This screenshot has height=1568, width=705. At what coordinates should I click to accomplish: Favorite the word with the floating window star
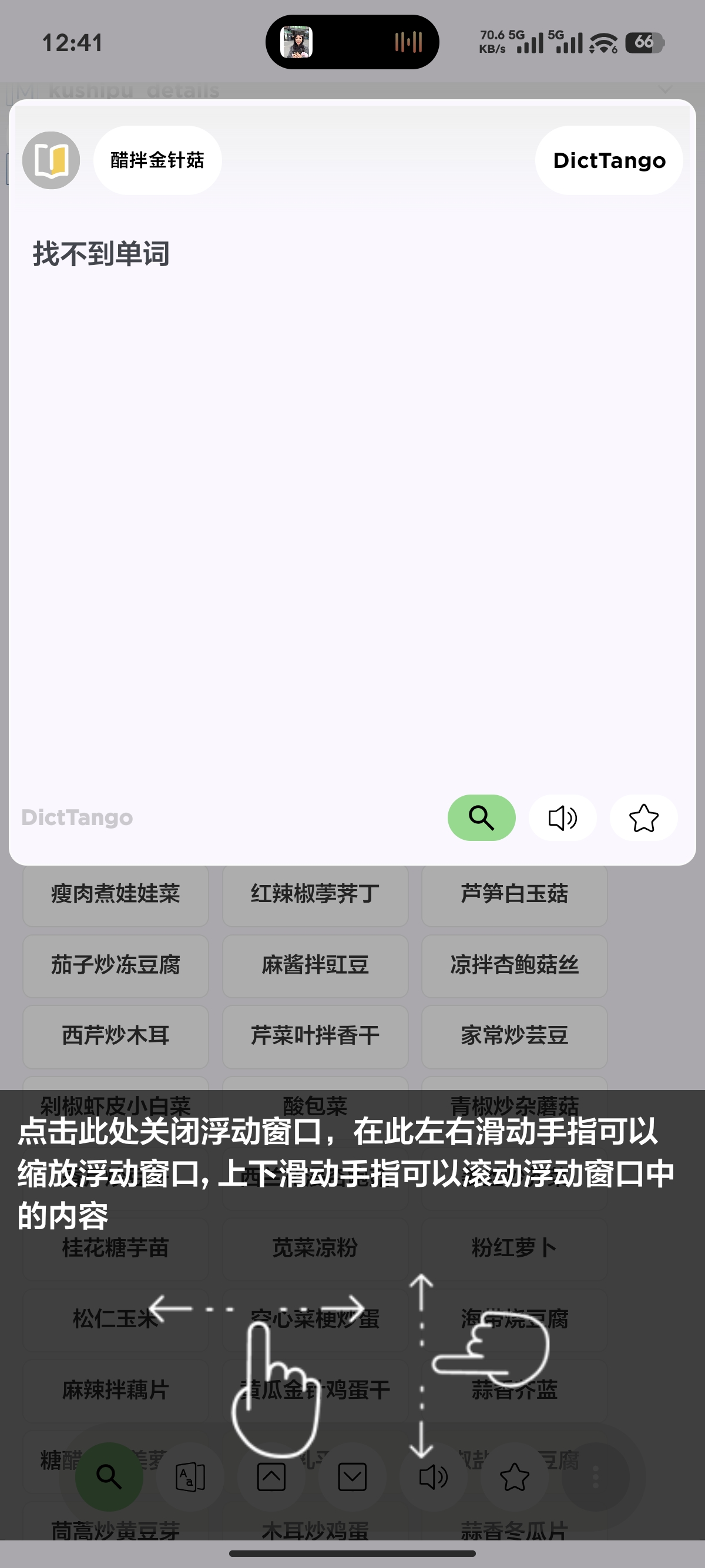pos(643,817)
